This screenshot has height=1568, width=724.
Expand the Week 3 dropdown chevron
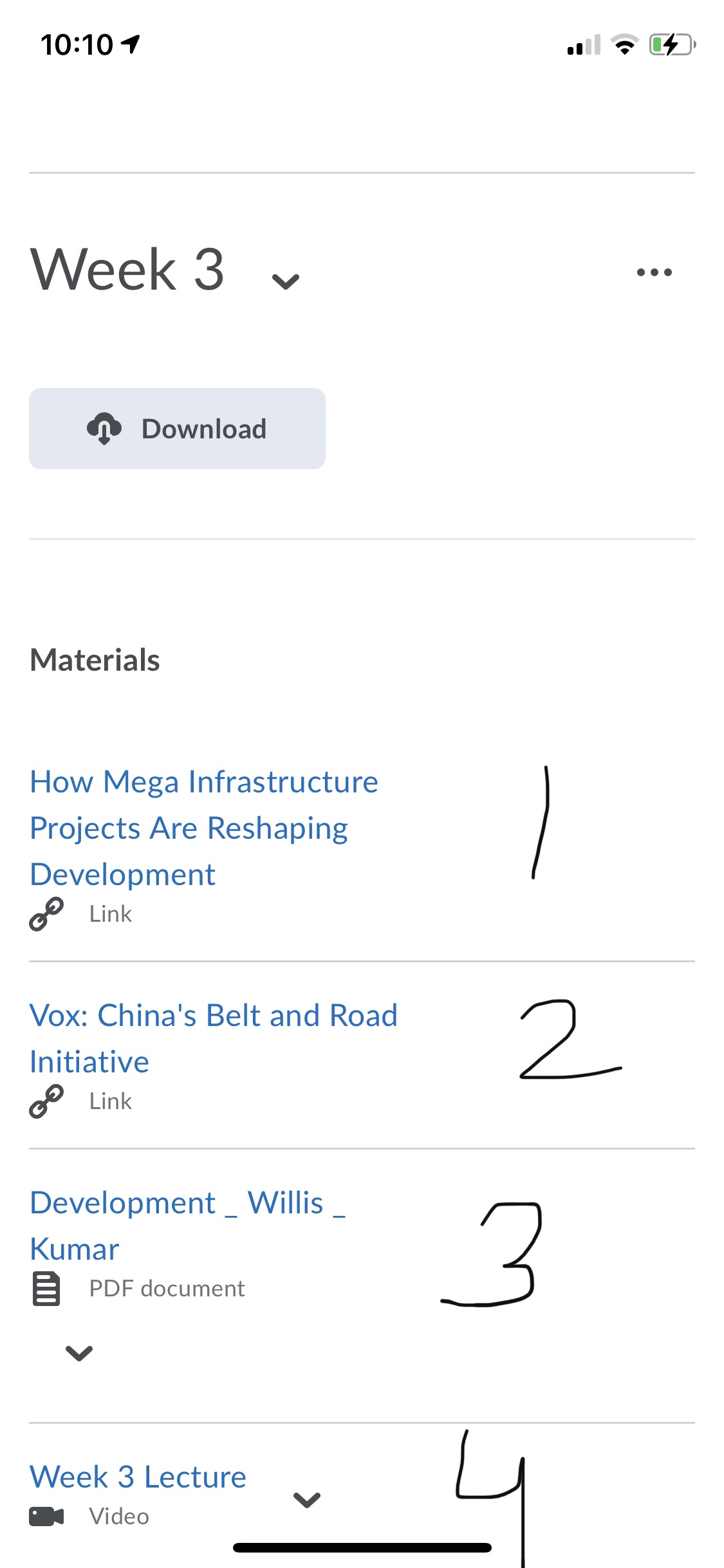tap(286, 281)
